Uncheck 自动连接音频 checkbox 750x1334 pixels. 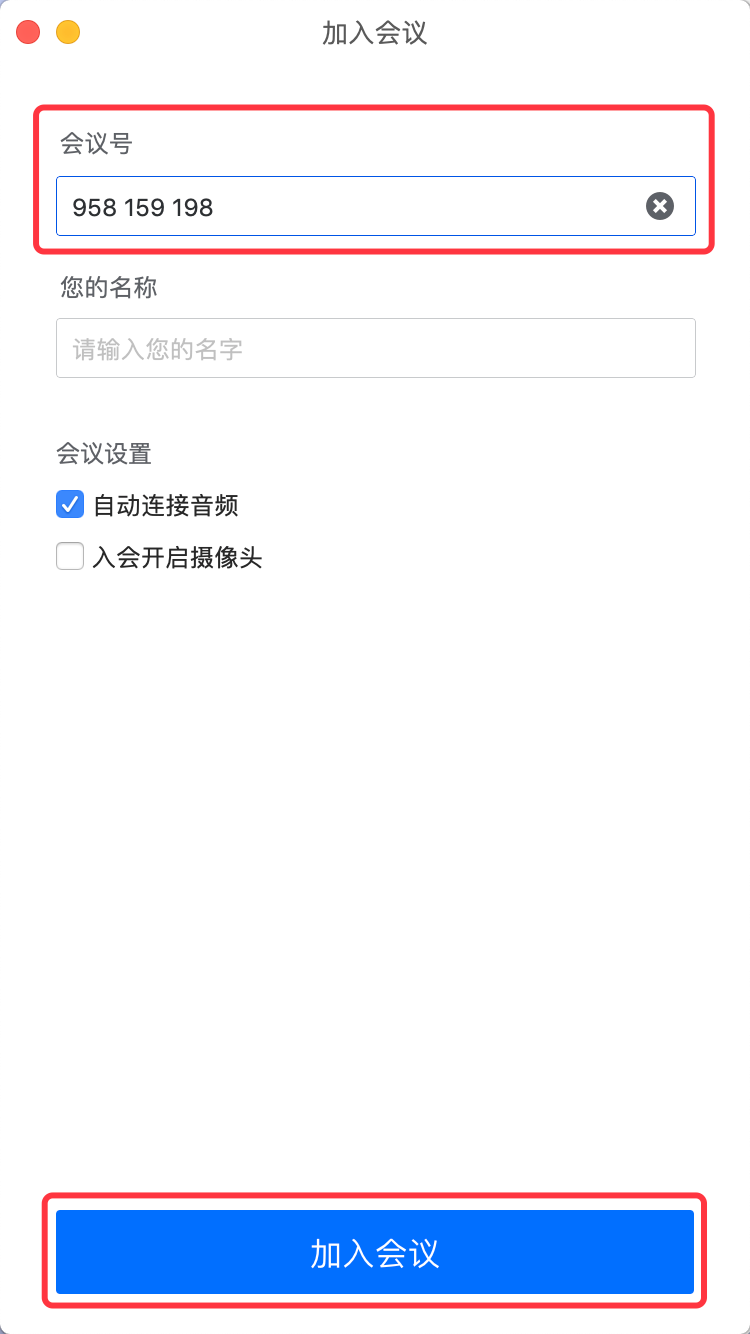(70, 505)
